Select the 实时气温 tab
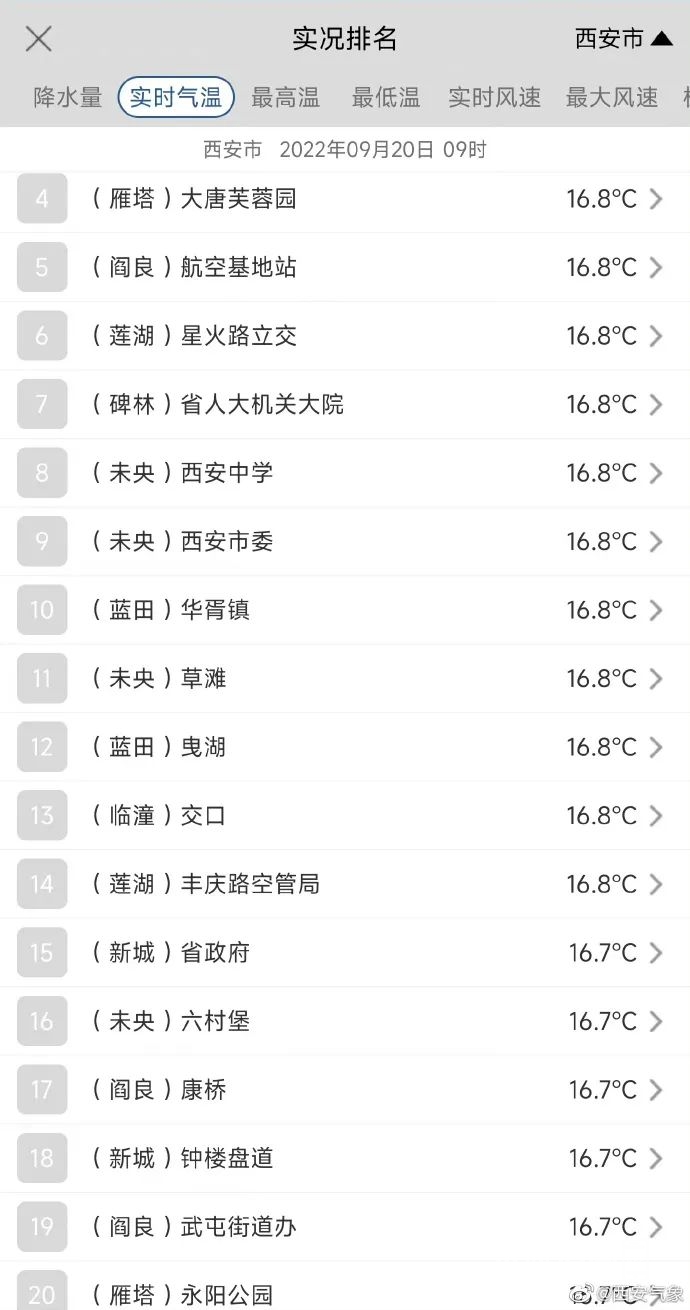 pos(176,97)
